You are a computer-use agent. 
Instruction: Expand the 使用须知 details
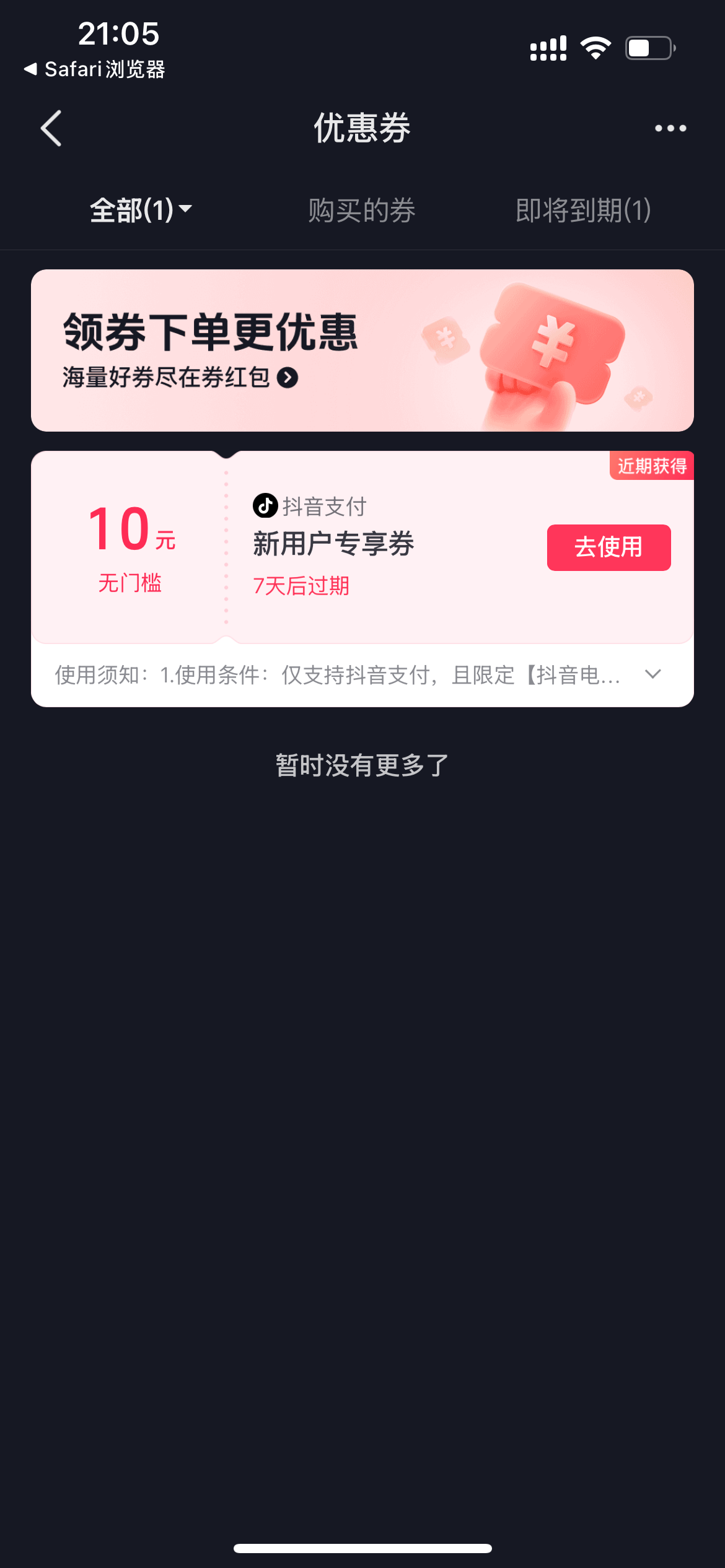pyautogui.click(x=652, y=674)
